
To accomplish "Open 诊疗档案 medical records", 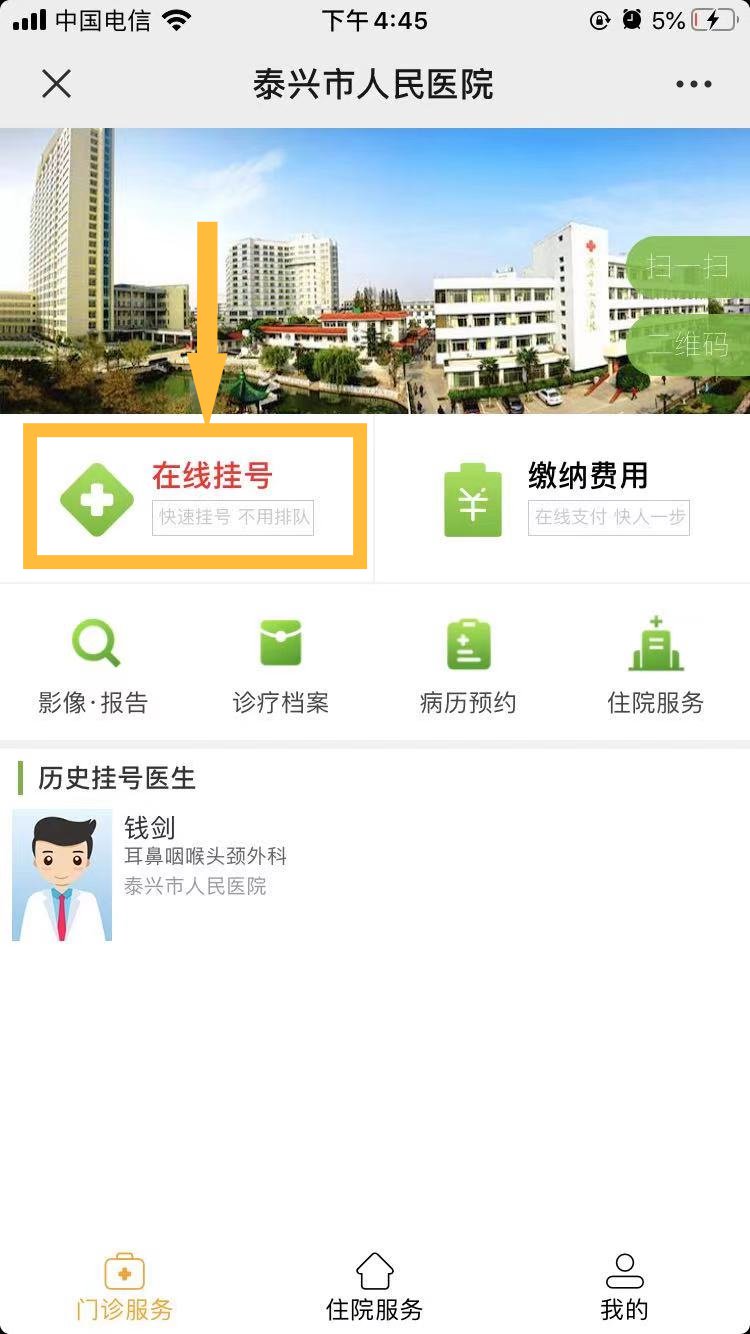I will 281,665.
